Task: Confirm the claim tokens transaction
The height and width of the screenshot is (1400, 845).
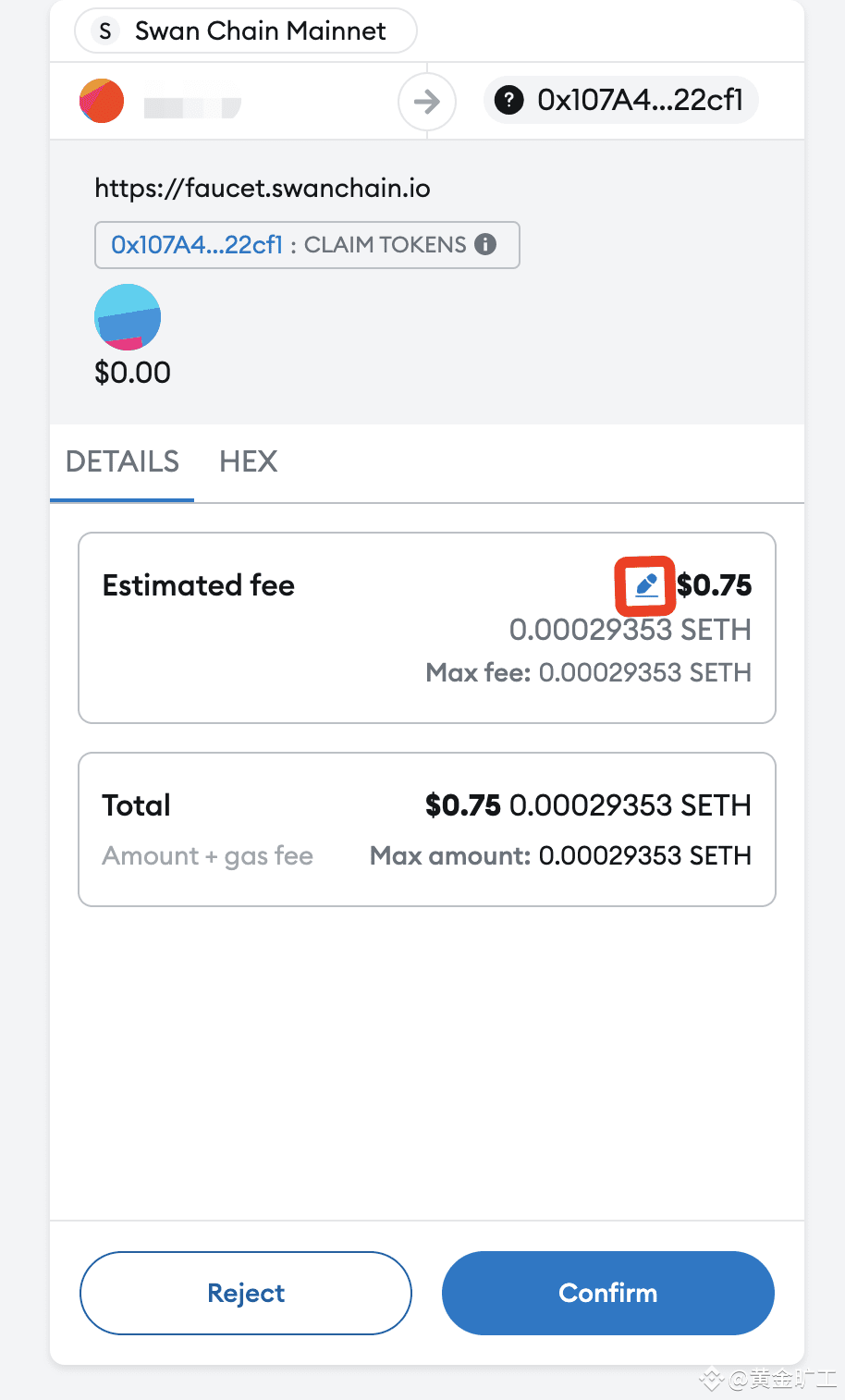Action: click(607, 1293)
